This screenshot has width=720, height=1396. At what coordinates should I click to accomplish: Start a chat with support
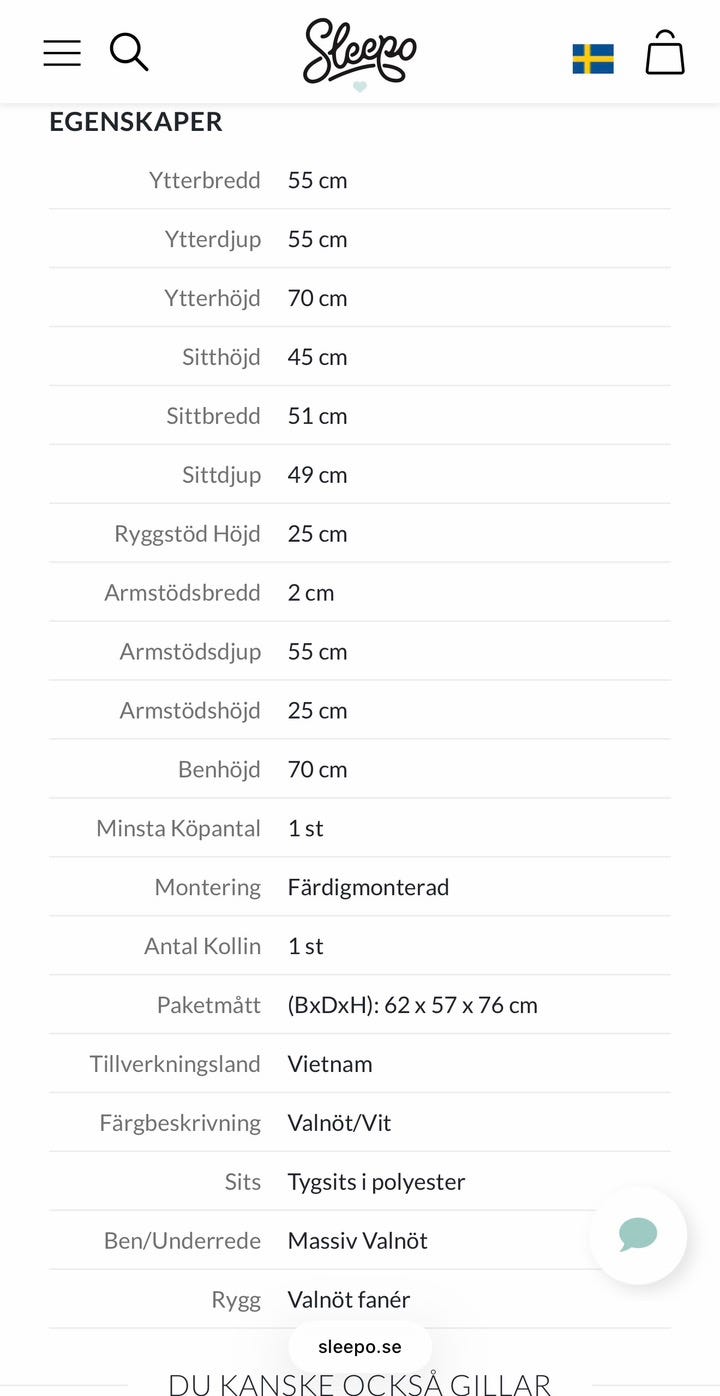click(638, 1235)
